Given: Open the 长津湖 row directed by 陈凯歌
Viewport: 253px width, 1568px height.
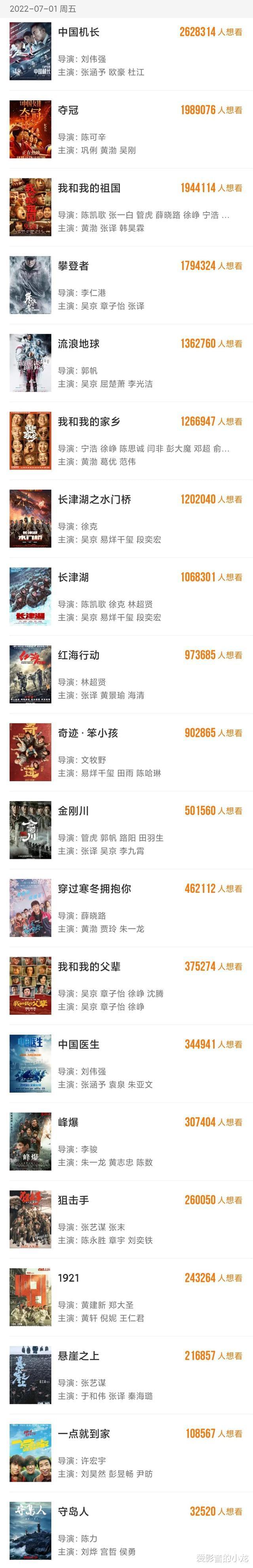Looking at the screenshot, I should click(73, 578).
